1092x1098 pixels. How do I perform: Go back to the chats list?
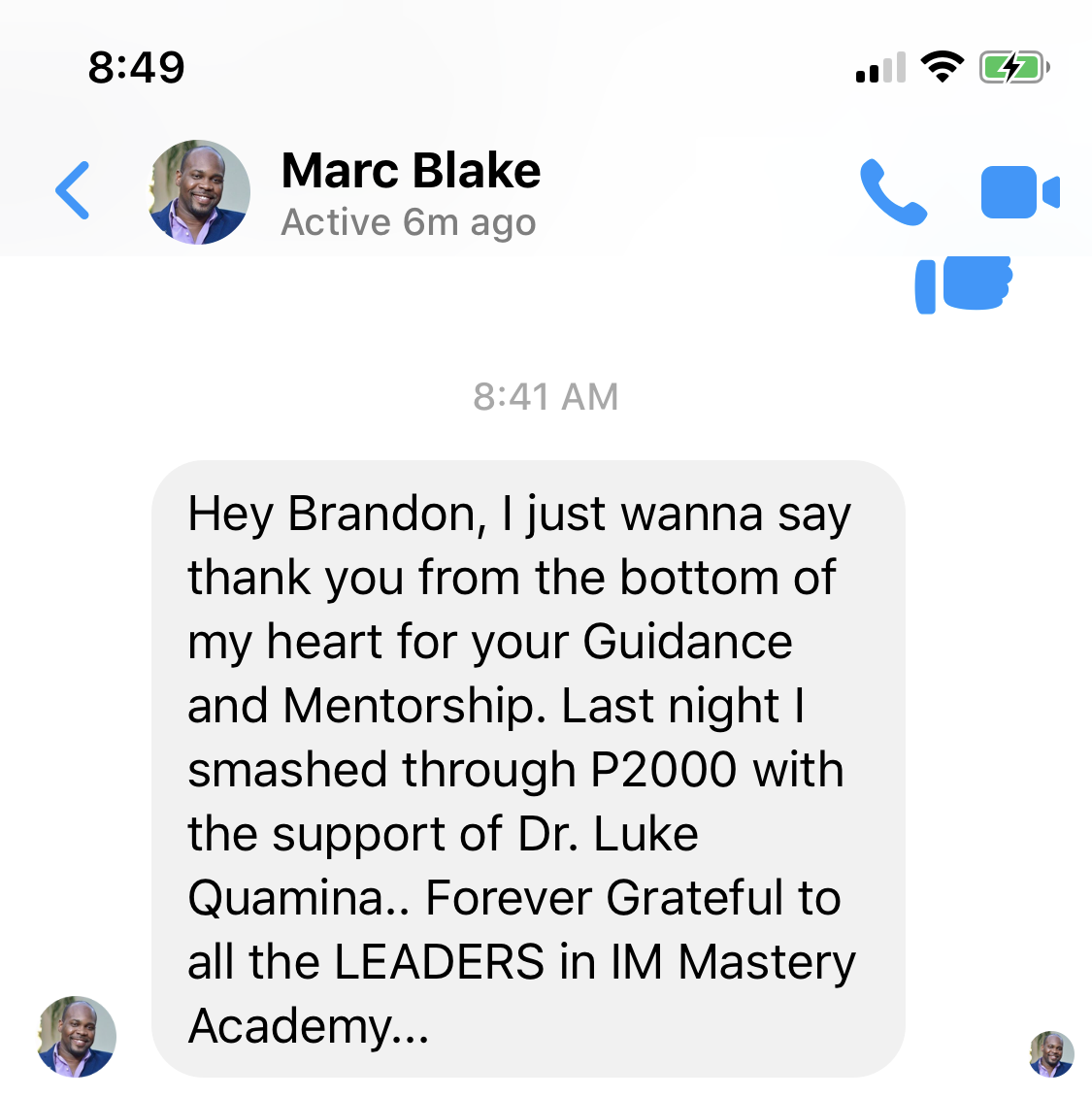73,190
